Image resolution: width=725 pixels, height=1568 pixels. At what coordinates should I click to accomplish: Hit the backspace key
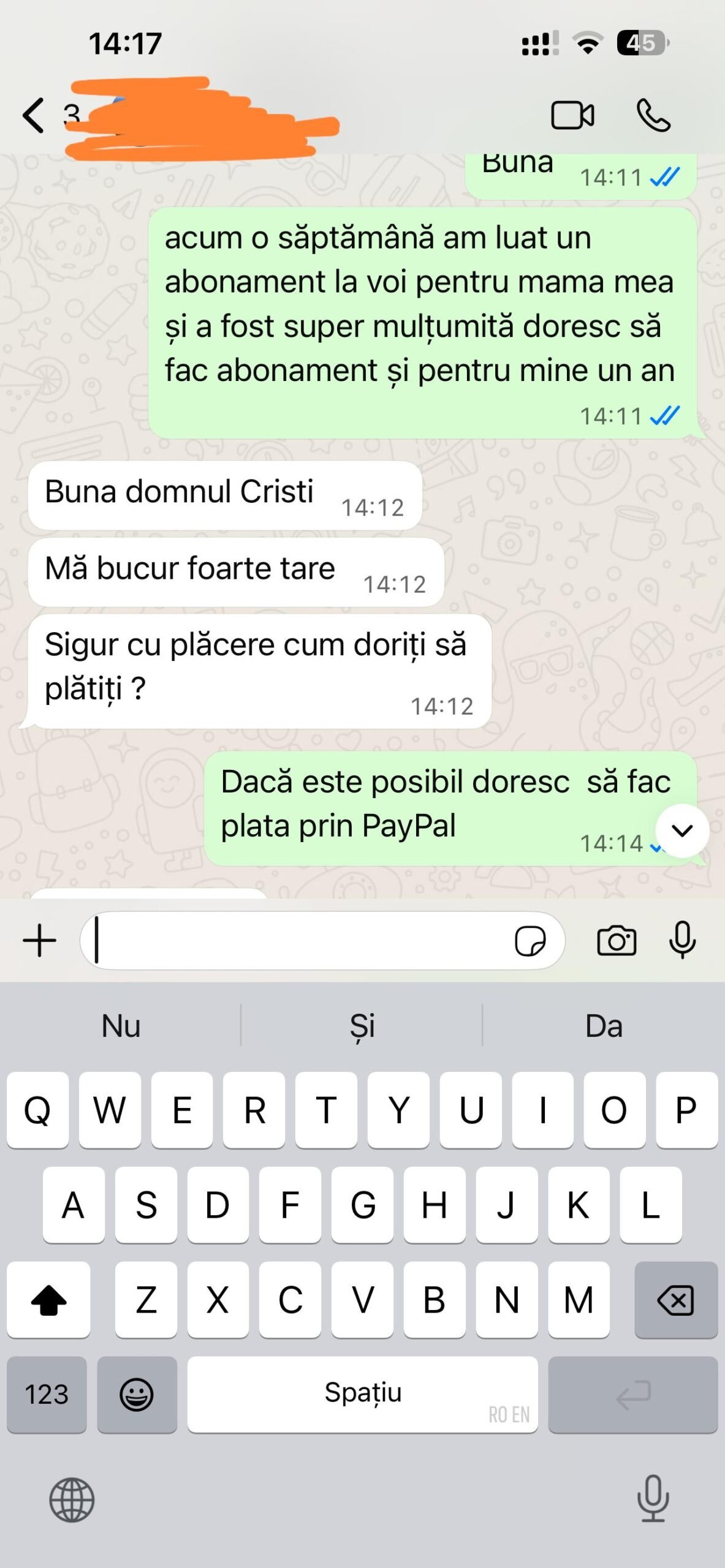coord(675,1300)
